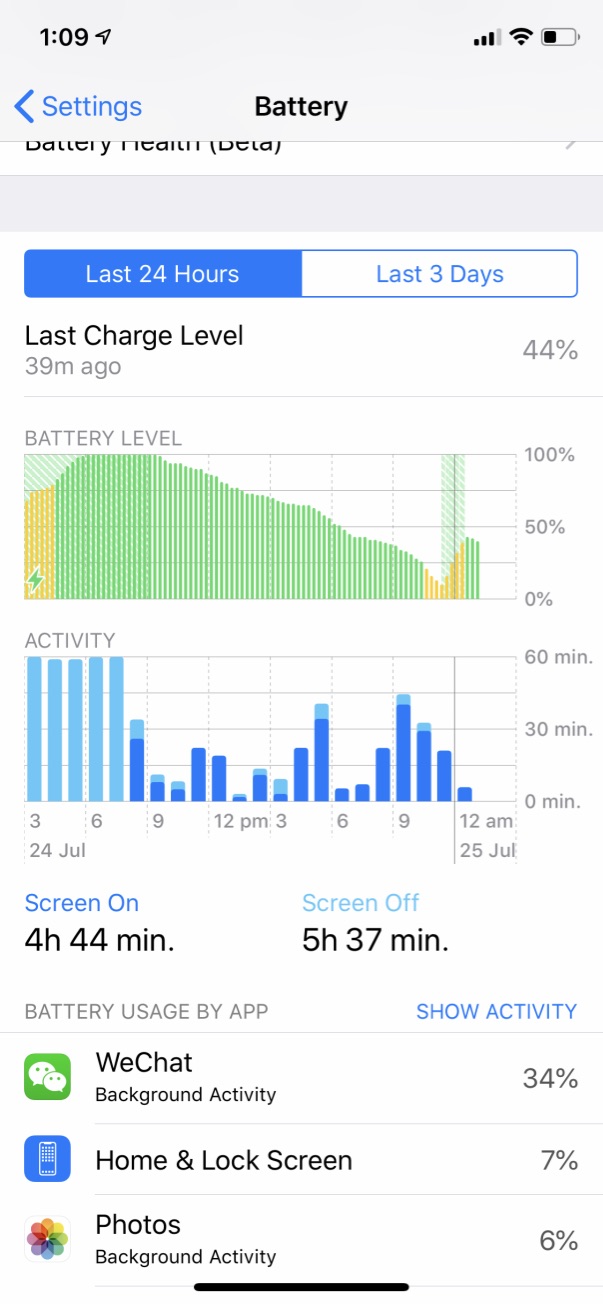Open WeChat battery usage row

pyautogui.click(x=300, y=1077)
